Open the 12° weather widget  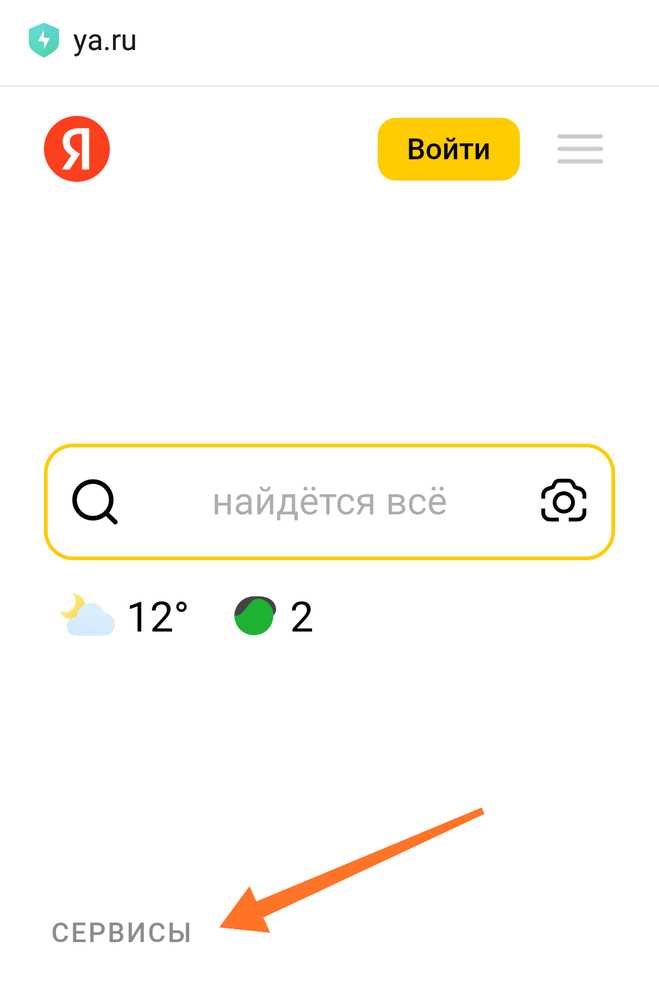124,617
